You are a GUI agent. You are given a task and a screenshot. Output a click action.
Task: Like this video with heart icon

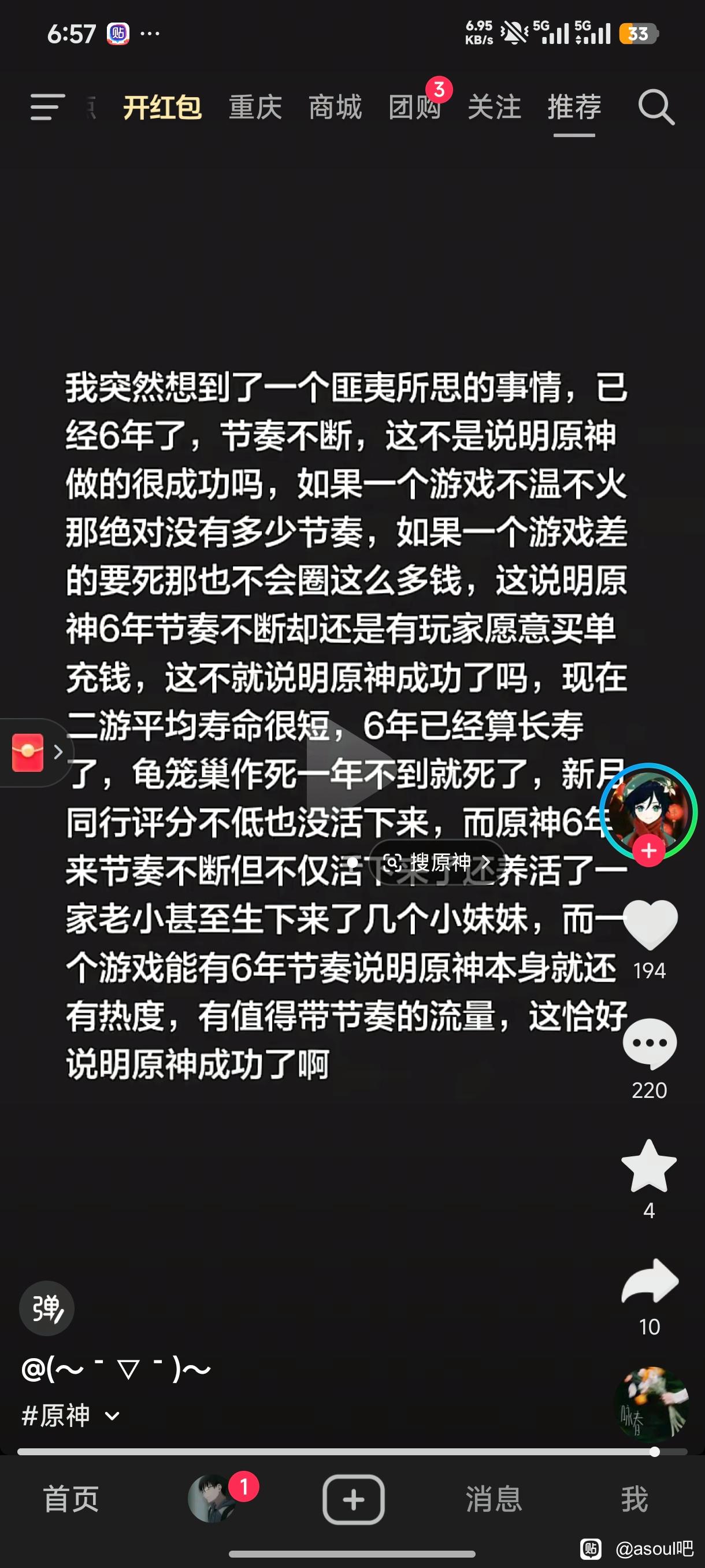[649, 924]
